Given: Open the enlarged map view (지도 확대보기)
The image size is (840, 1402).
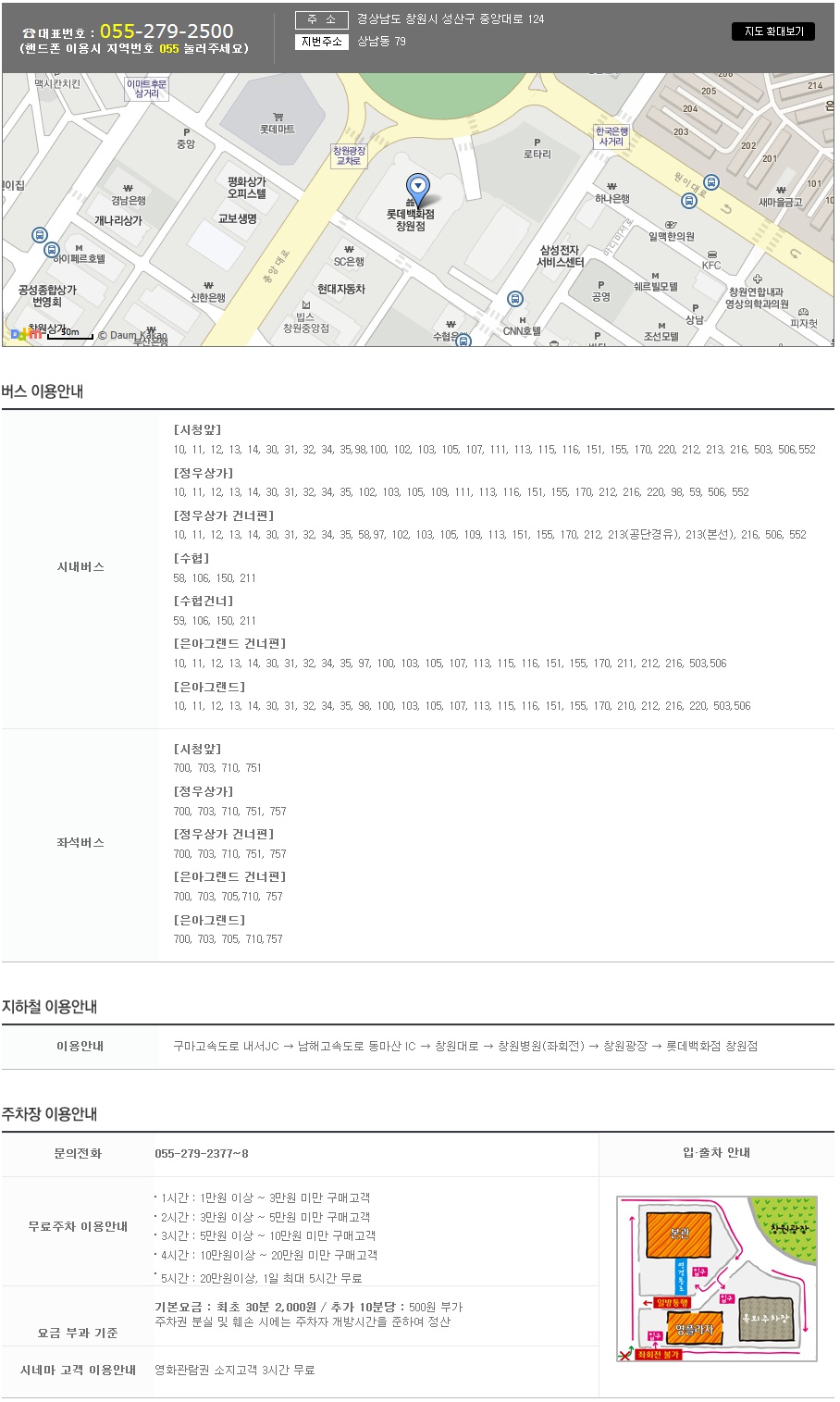Looking at the screenshot, I should point(773,31).
